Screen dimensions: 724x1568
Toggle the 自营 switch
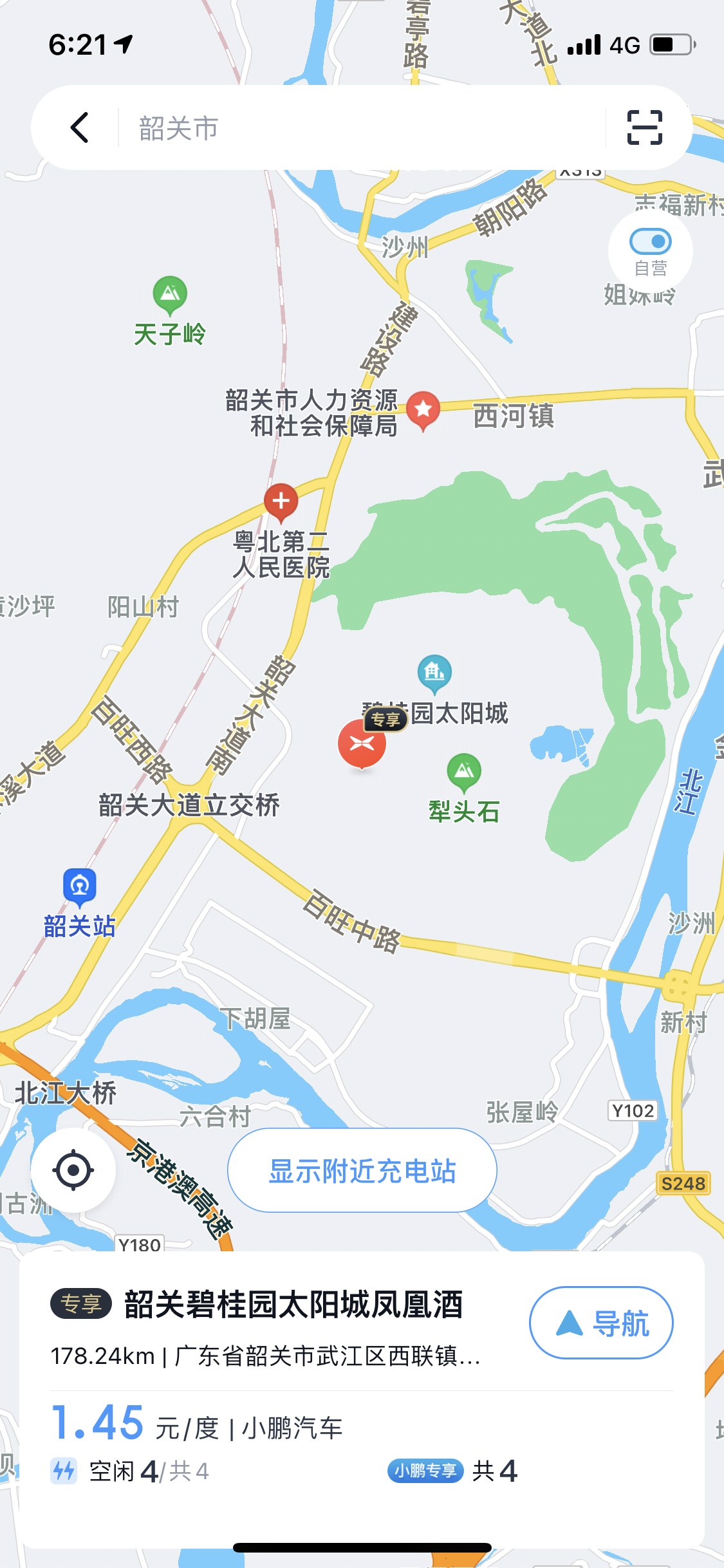pyautogui.click(x=650, y=243)
